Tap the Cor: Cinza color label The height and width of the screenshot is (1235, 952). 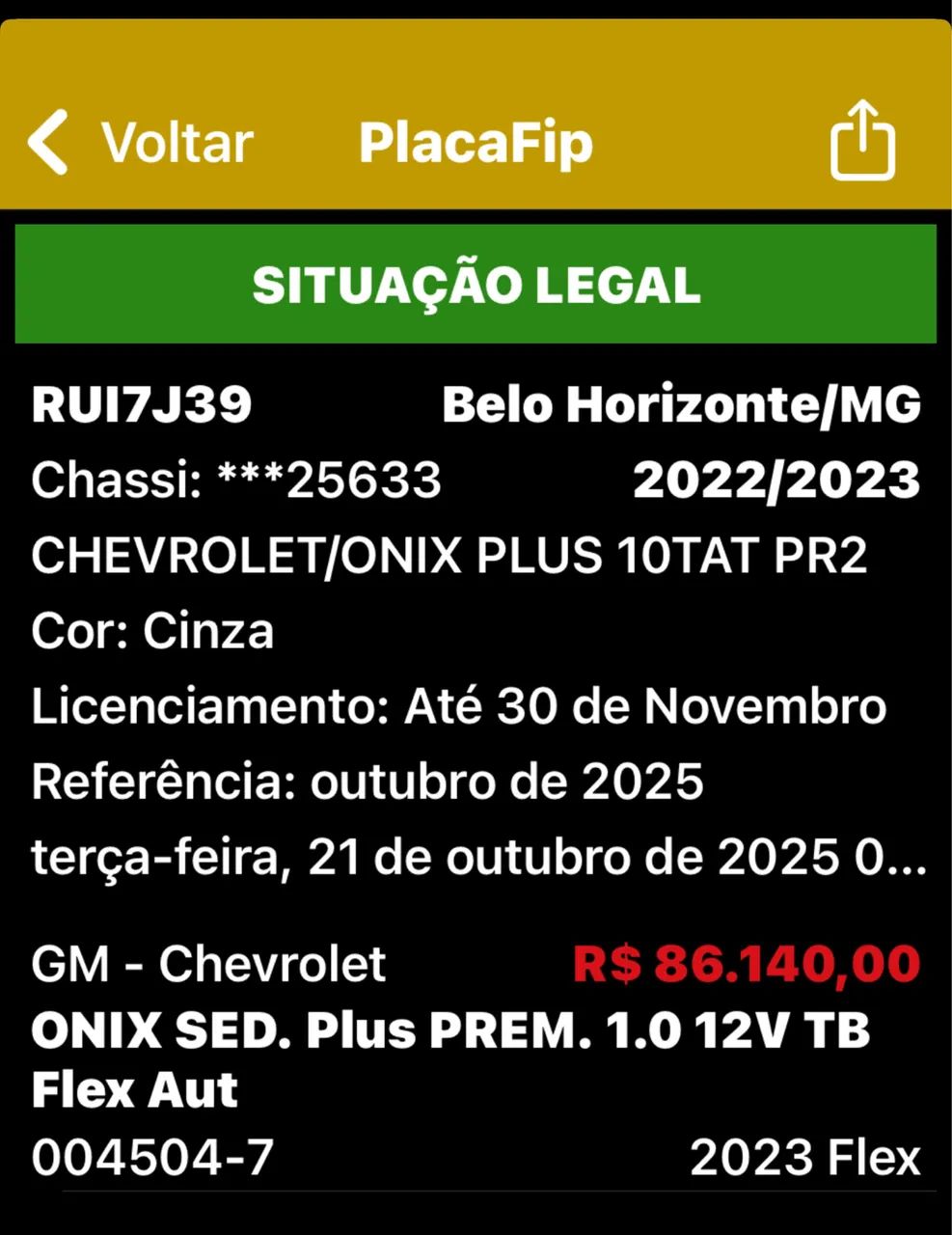[x=152, y=630]
